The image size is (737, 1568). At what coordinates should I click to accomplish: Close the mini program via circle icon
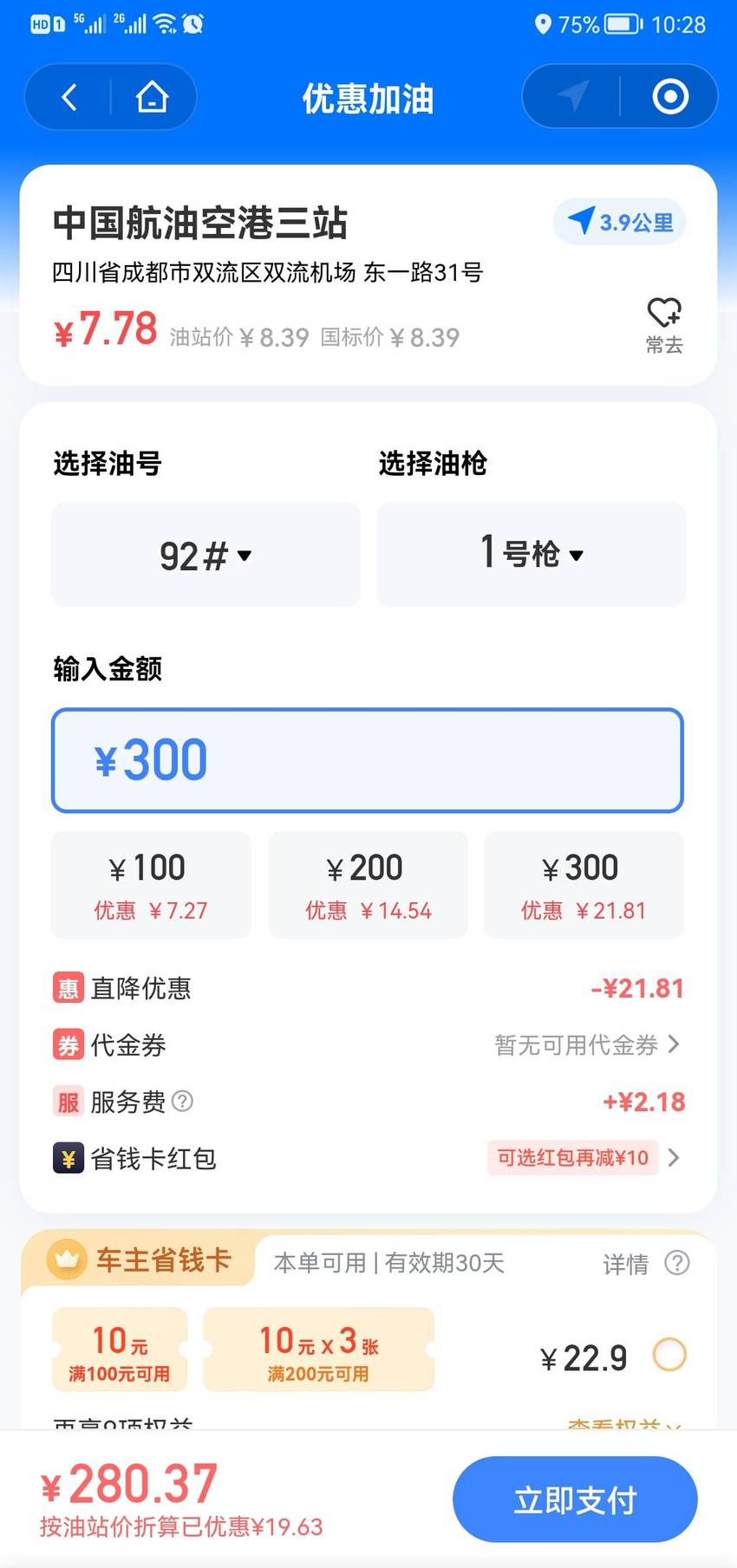670,96
